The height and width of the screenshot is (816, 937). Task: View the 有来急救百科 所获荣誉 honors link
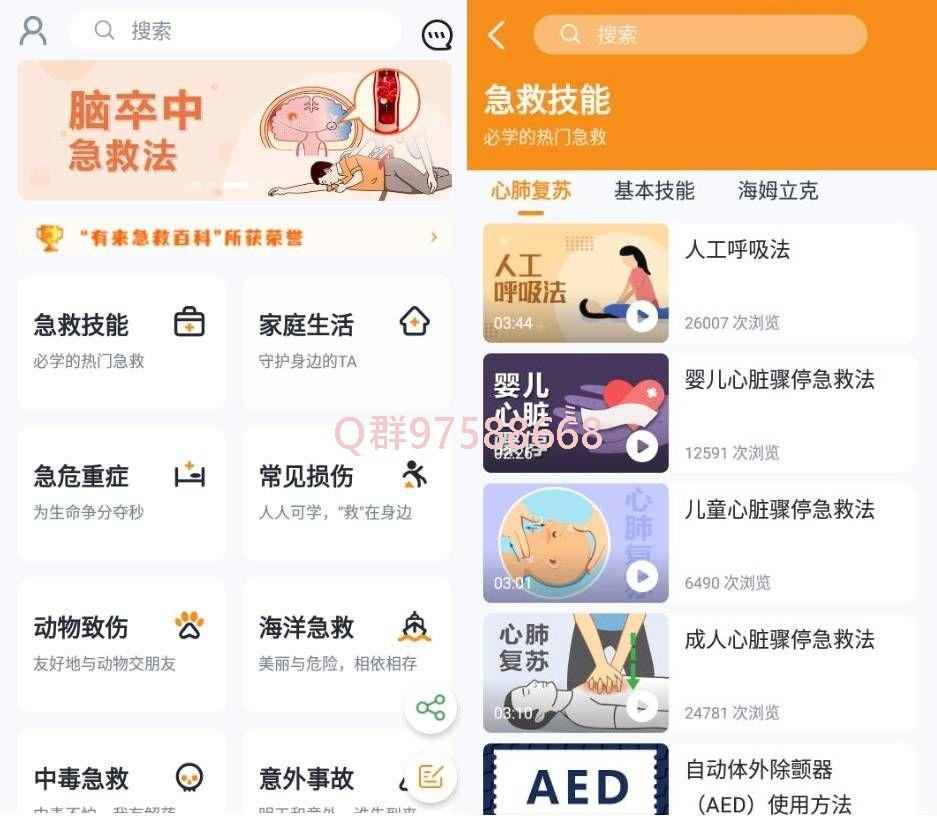pyautogui.click(x=234, y=238)
